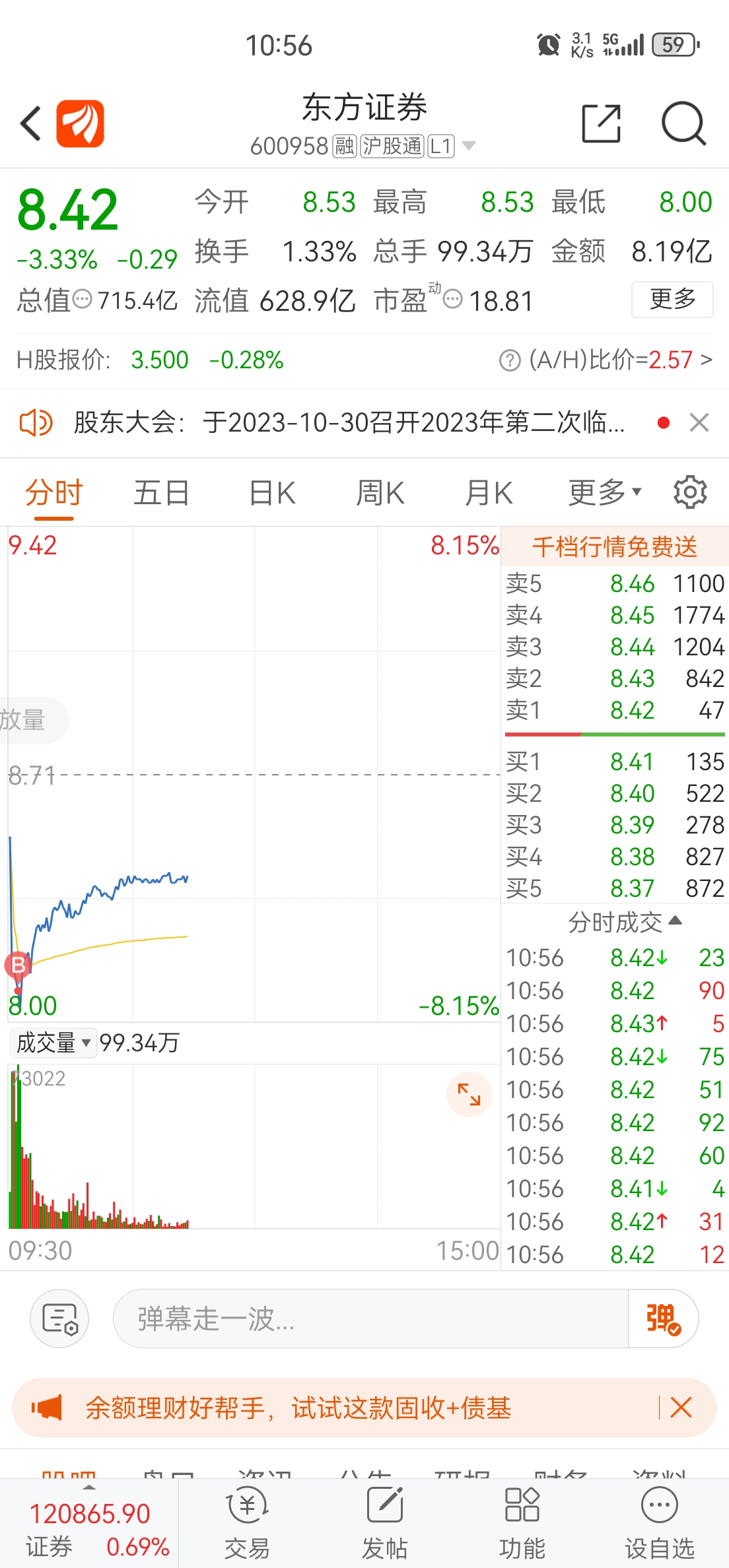
Task: Share this stock page
Action: click(x=601, y=123)
